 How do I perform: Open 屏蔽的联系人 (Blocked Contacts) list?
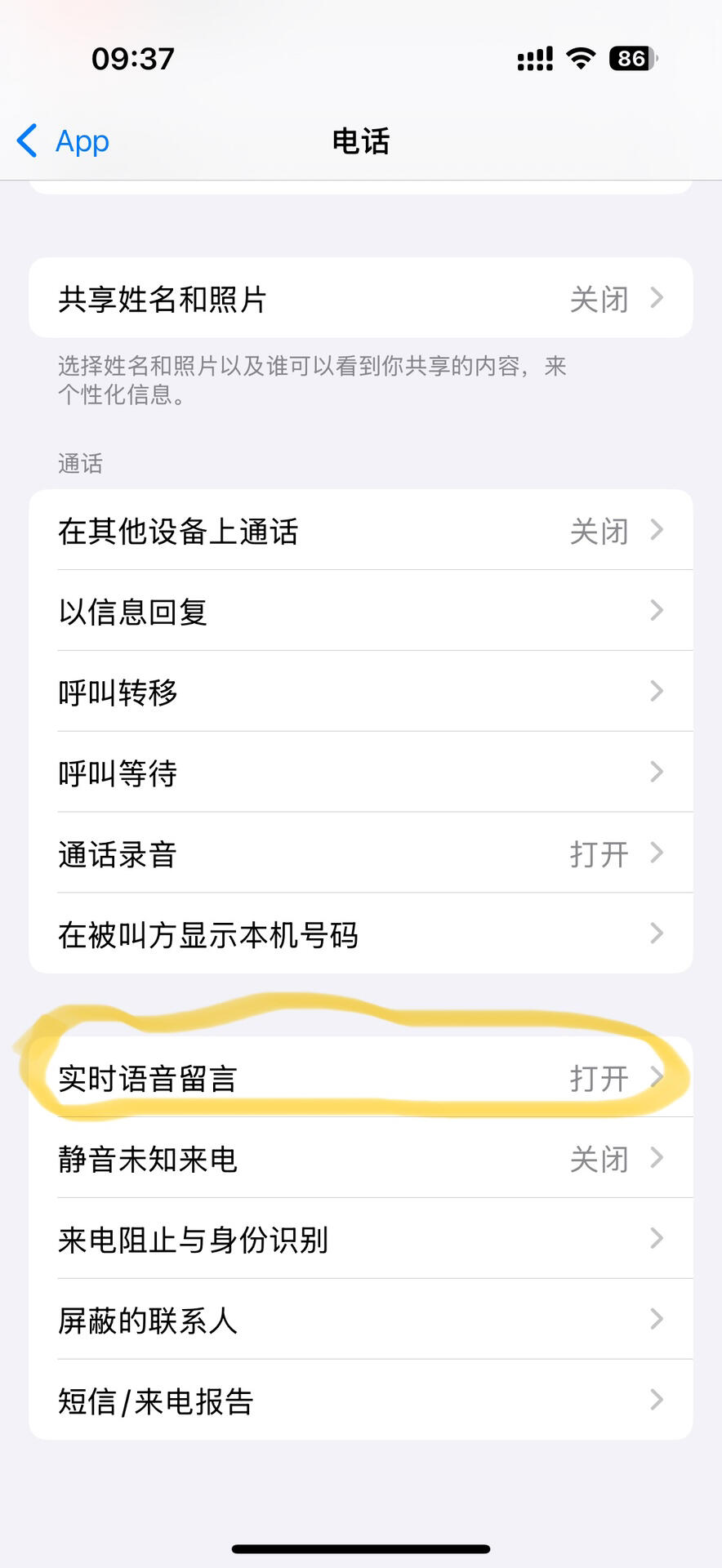[361, 1320]
